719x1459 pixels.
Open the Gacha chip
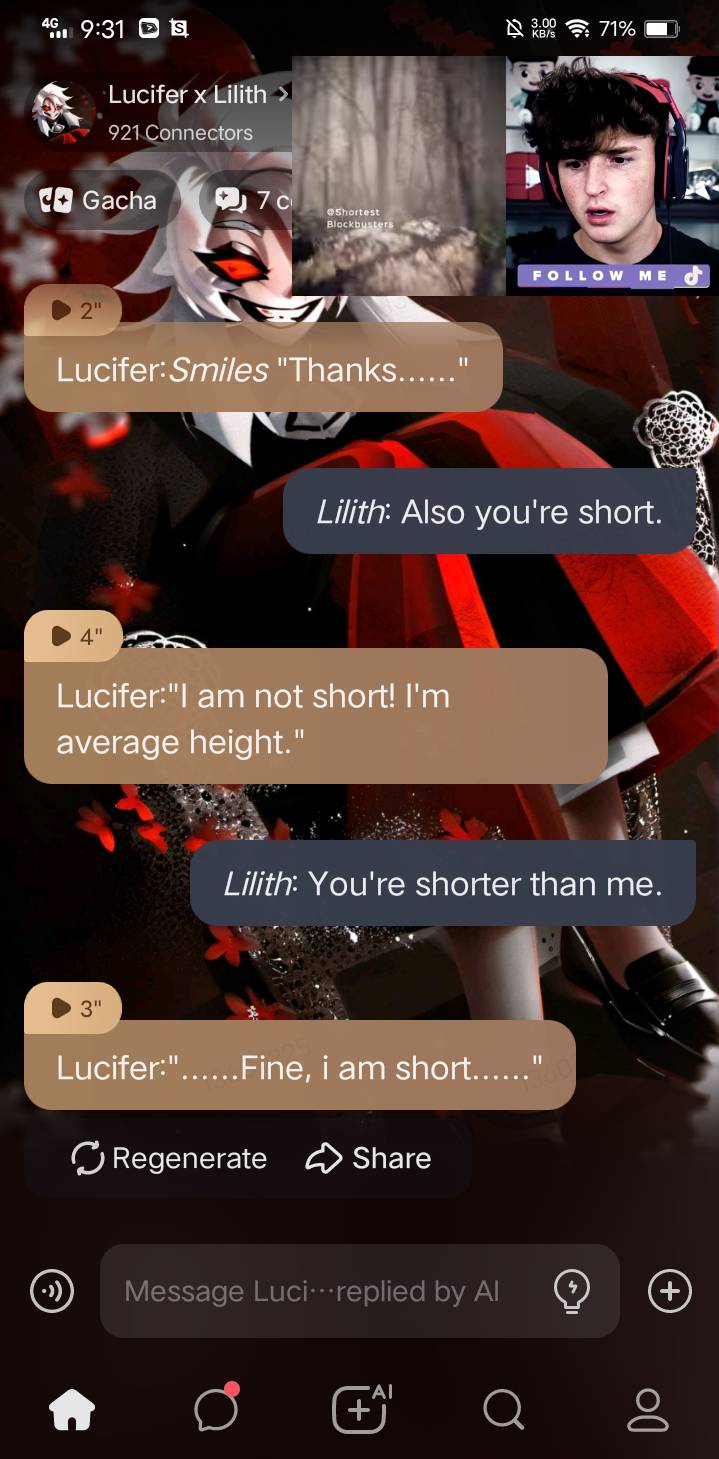click(x=99, y=200)
